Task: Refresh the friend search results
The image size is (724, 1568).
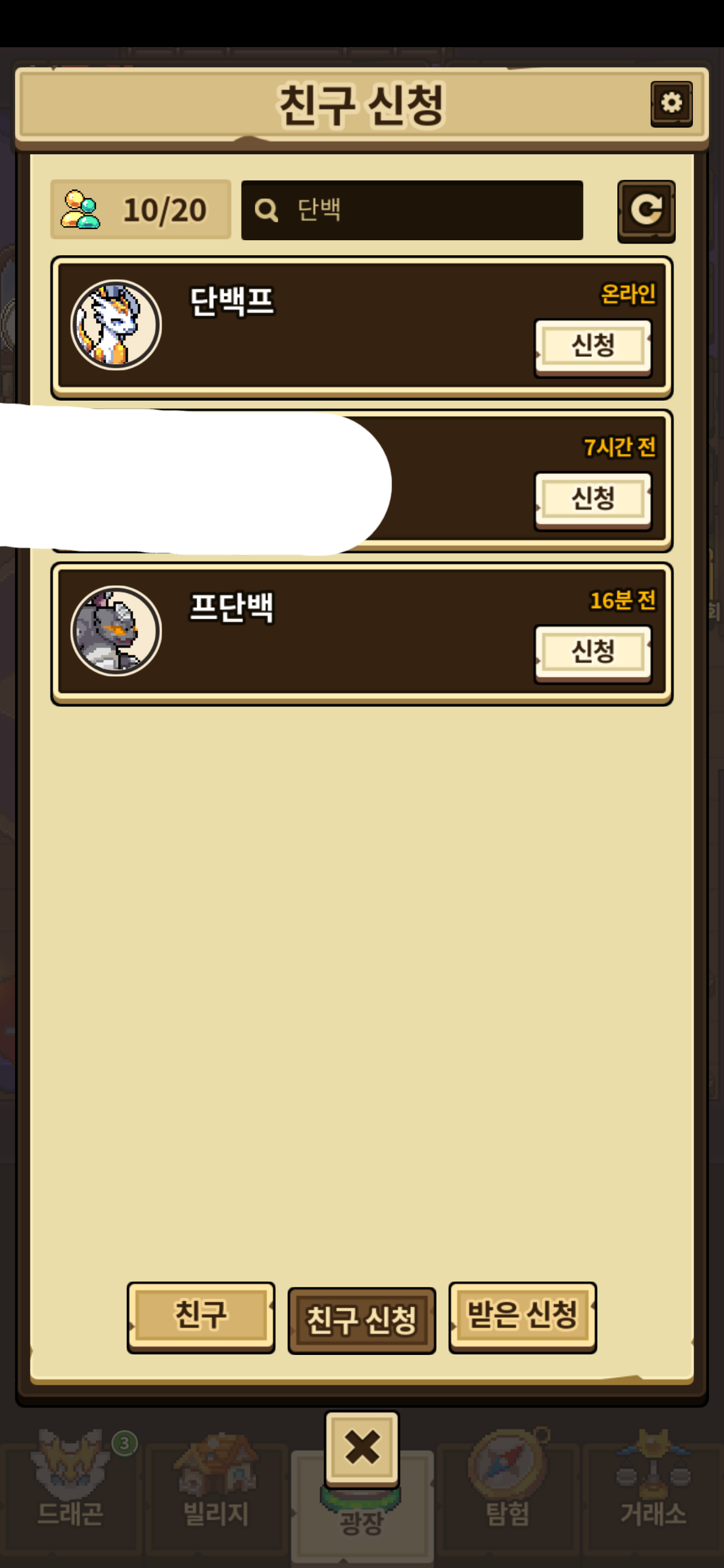Action: 646,211
